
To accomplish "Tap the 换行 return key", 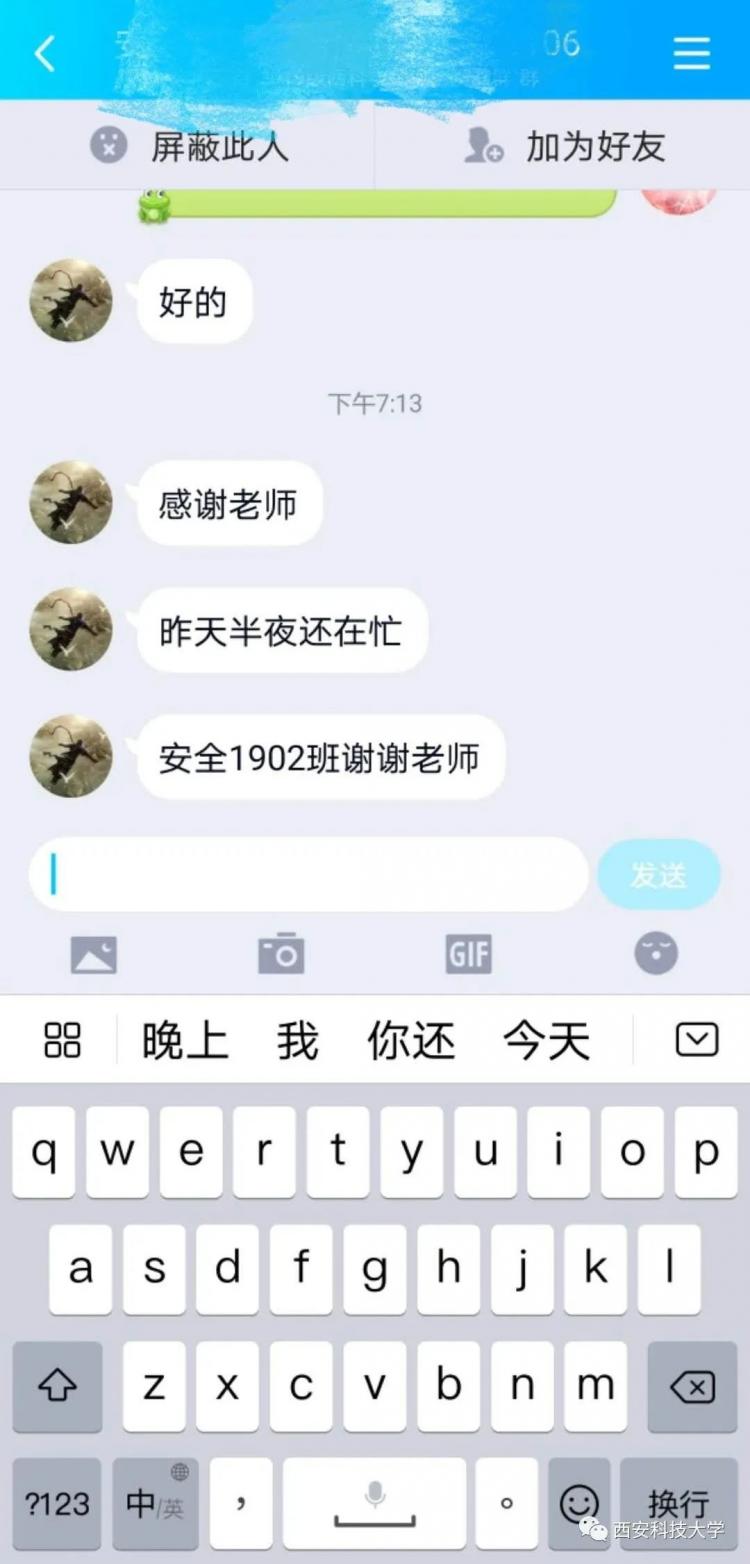I will tap(678, 1503).
